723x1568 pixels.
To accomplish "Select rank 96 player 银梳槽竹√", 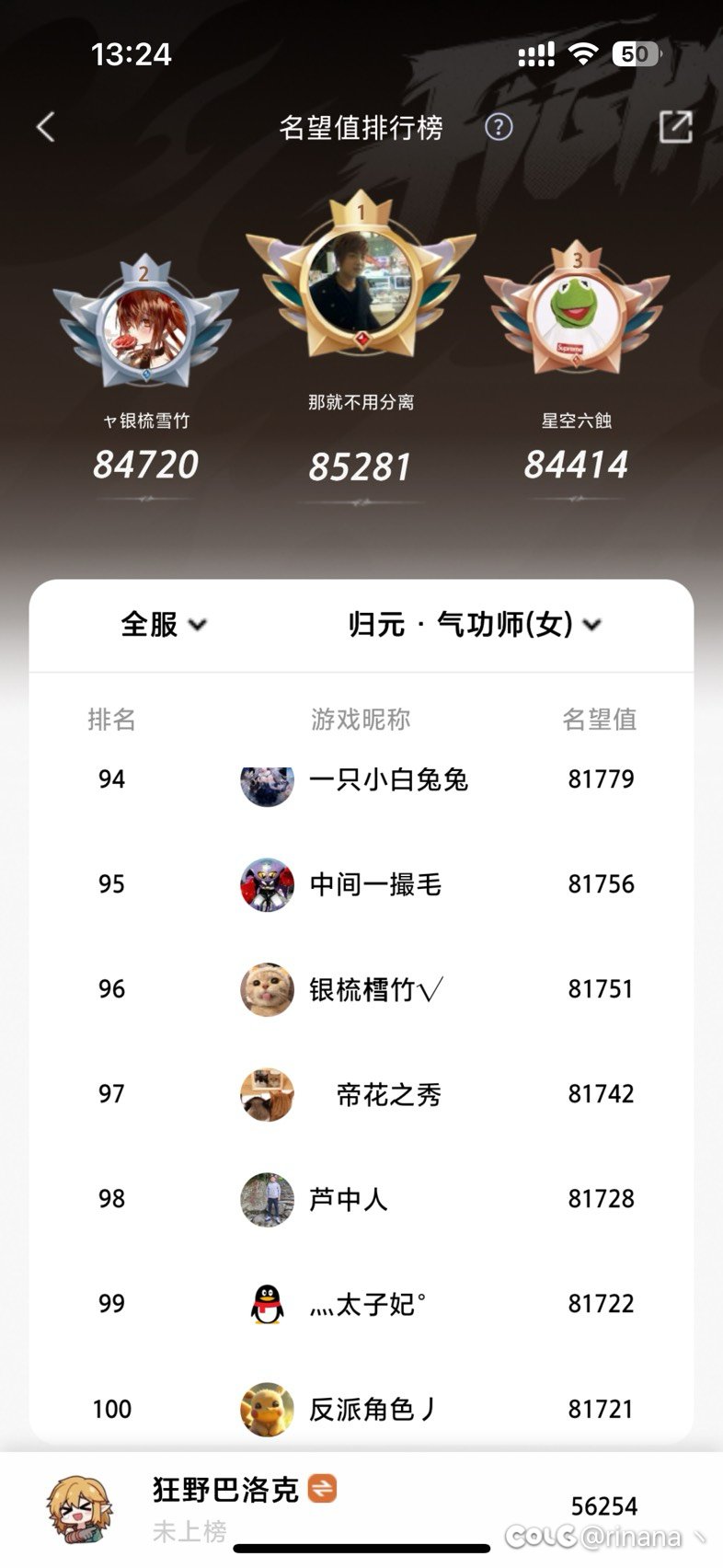I will pos(361,989).
